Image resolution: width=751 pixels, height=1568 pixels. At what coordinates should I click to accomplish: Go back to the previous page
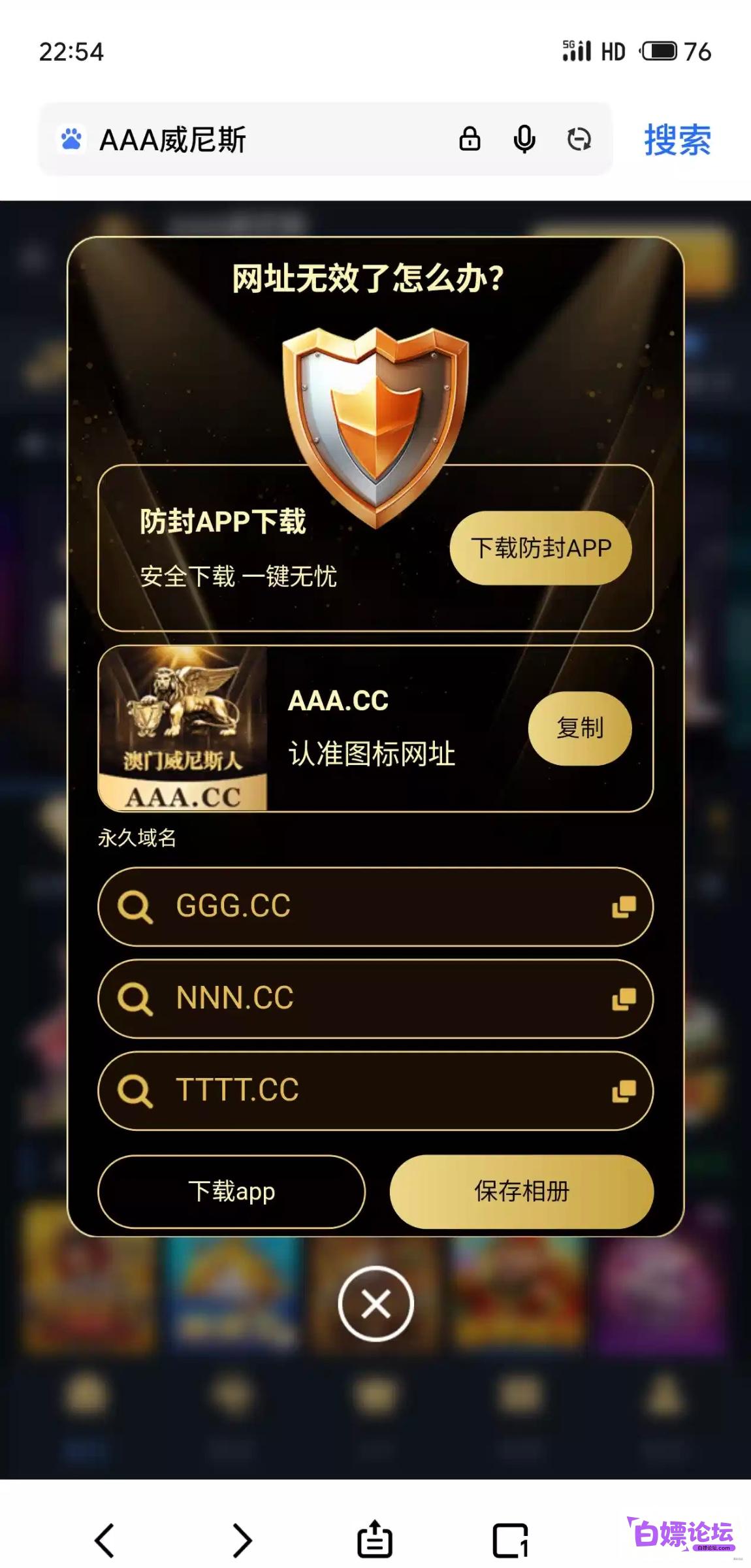pos(105,1540)
